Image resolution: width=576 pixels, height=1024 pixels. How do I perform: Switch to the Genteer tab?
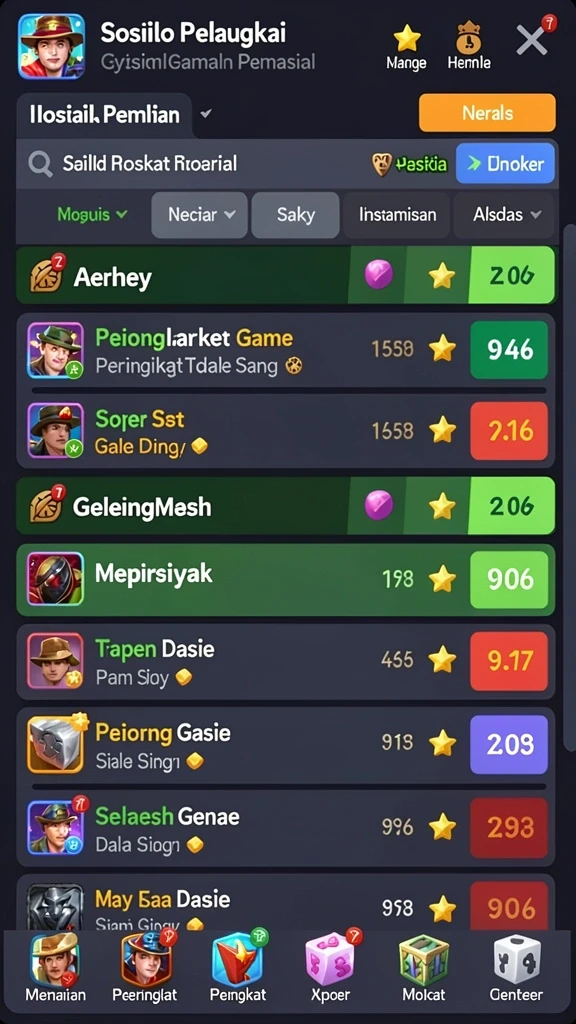click(517, 968)
